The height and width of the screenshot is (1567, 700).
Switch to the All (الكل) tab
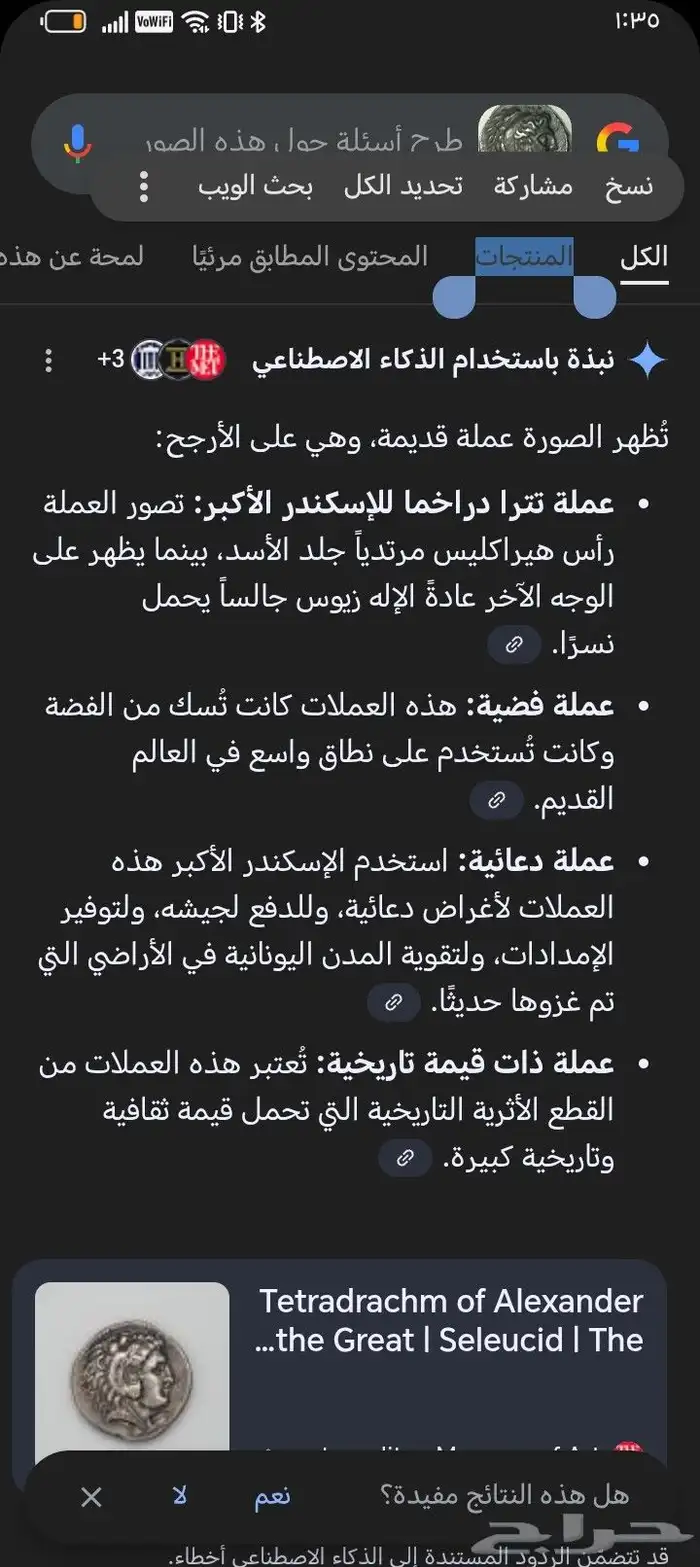[644, 257]
